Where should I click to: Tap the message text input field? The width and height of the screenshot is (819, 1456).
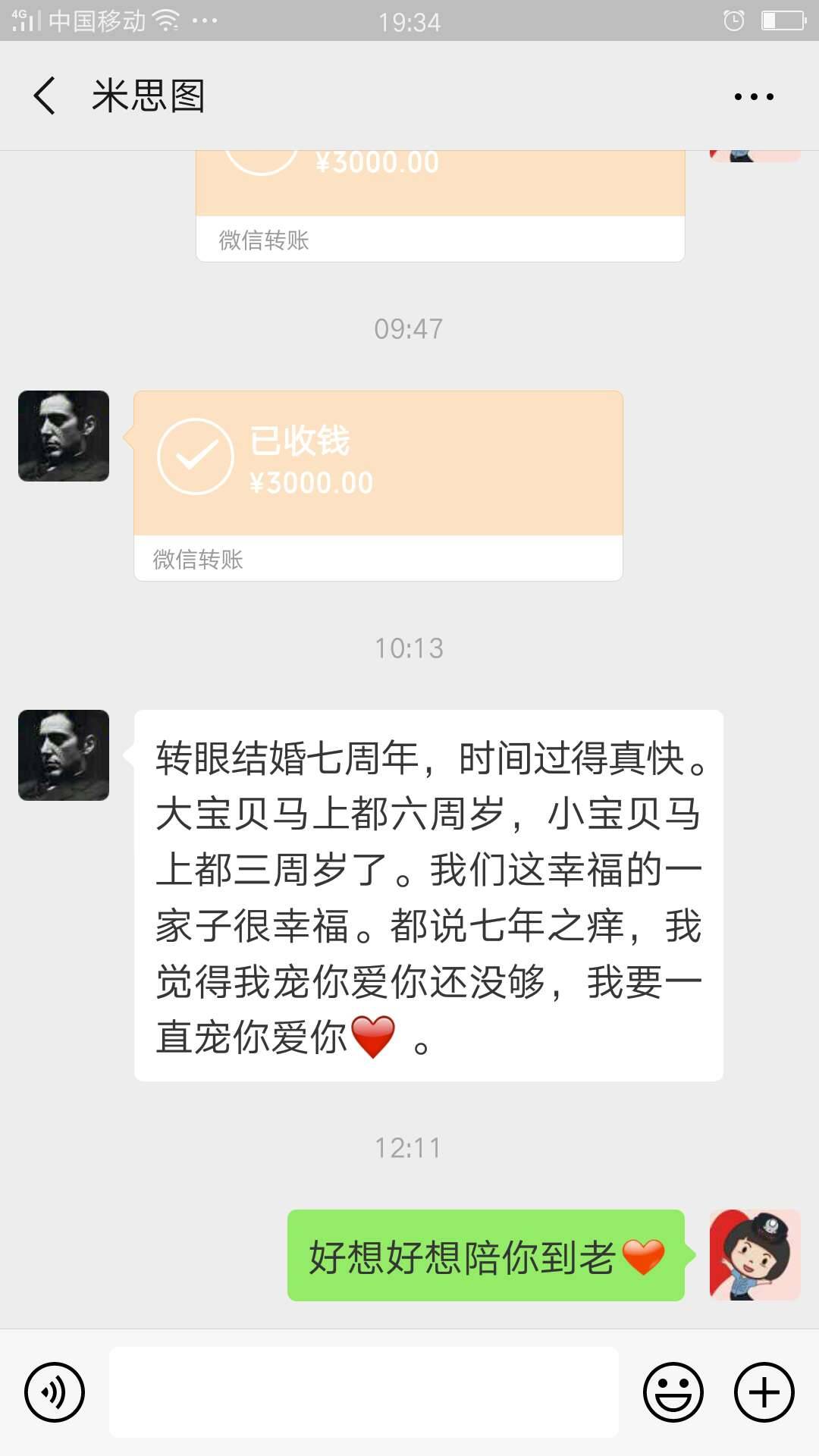[364, 1393]
